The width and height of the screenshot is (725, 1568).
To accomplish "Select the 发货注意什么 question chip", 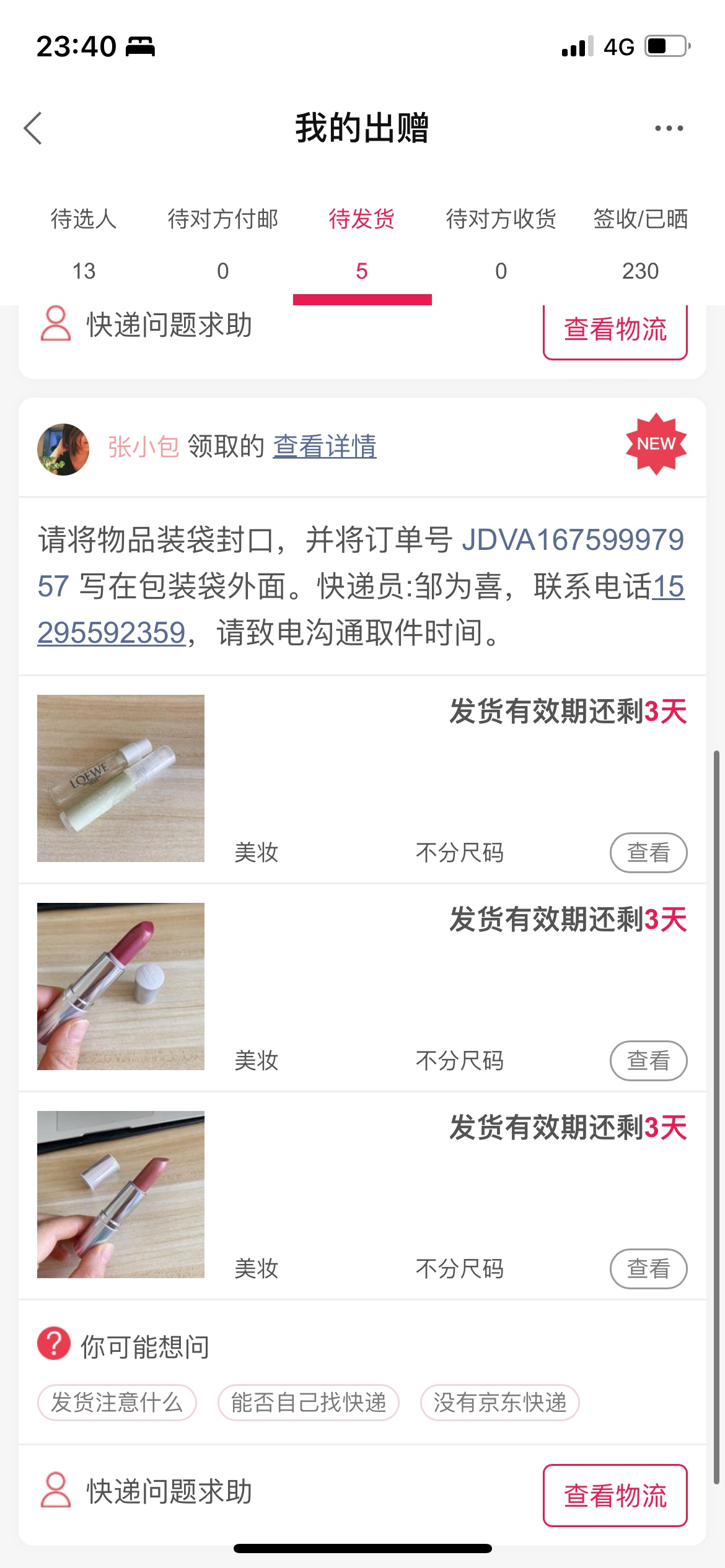I will tap(117, 1403).
